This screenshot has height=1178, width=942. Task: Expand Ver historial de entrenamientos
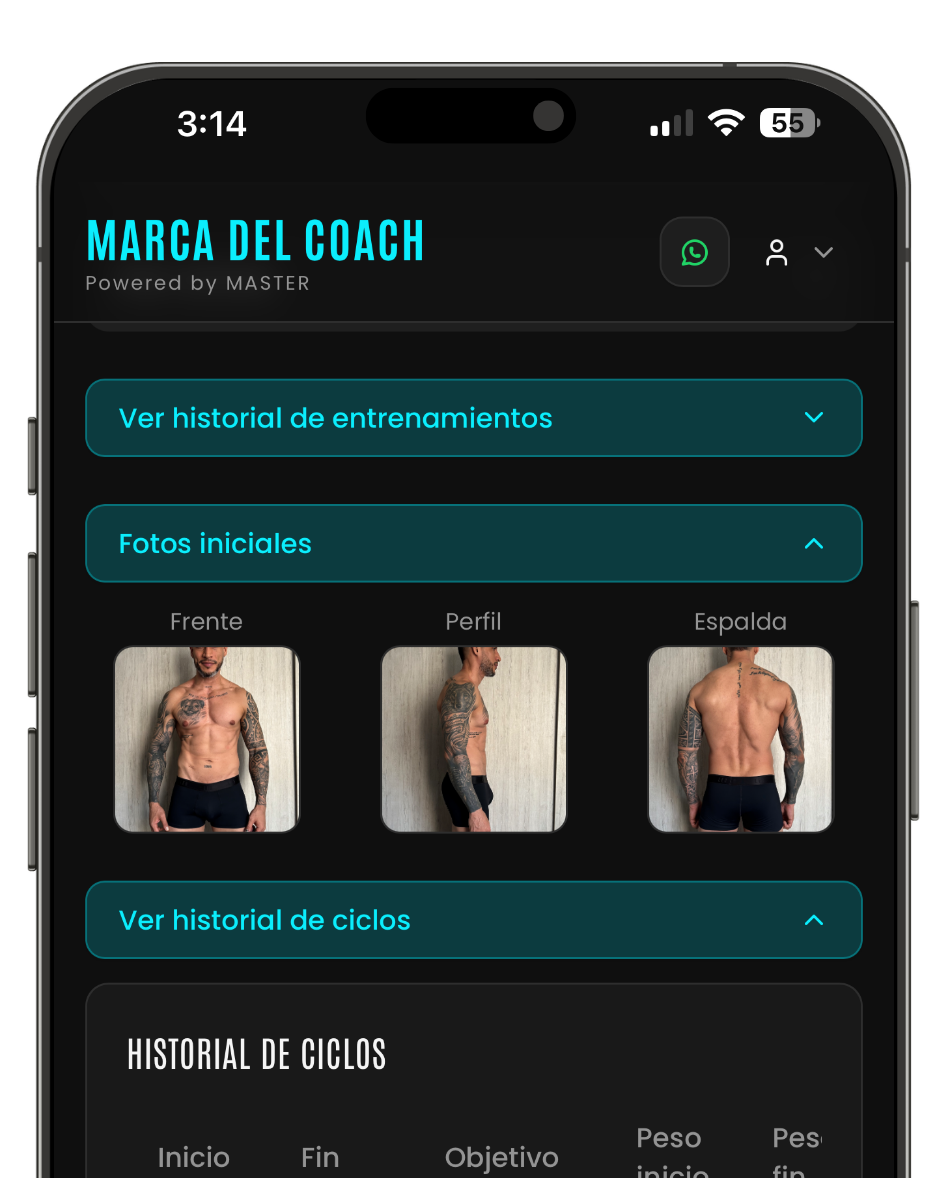tap(473, 418)
